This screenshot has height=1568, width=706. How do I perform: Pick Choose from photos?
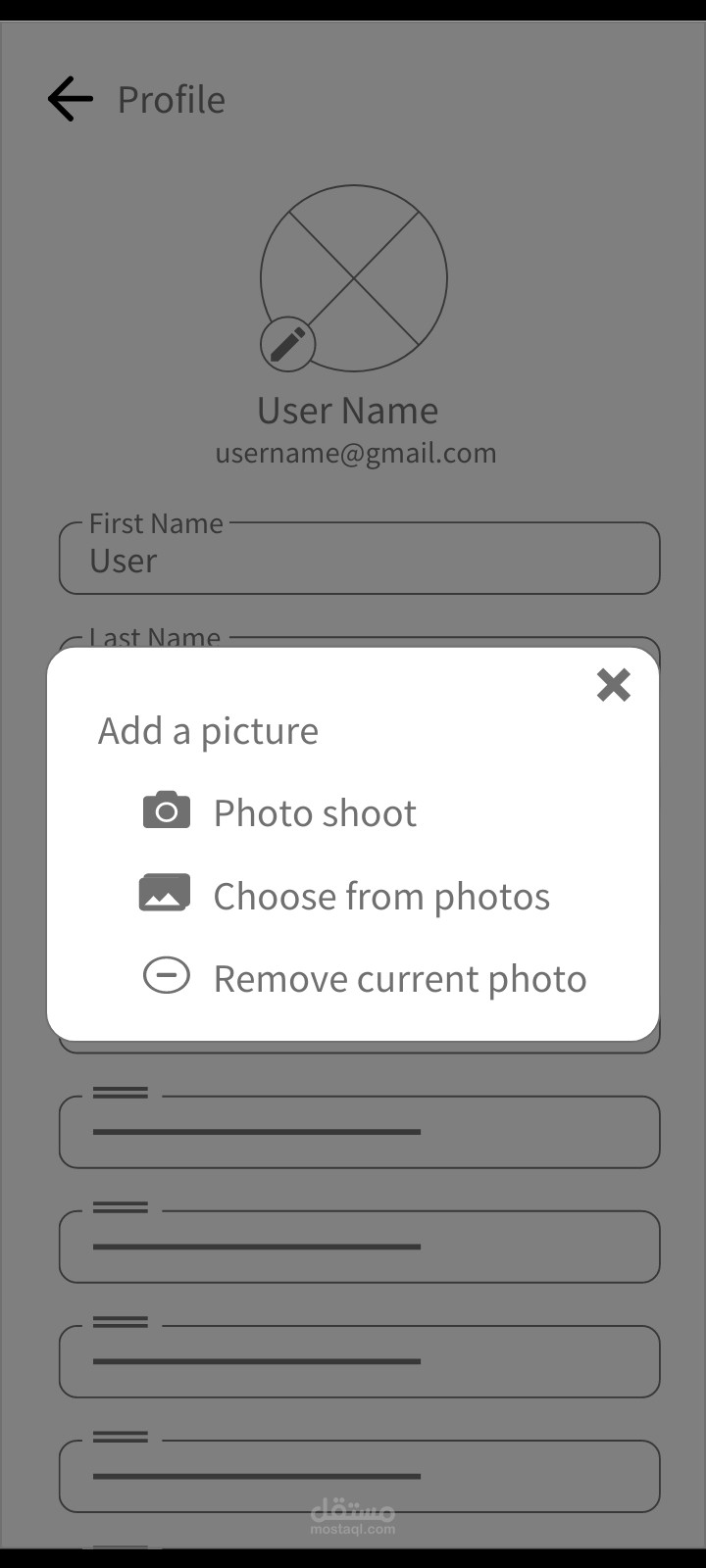pyautogui.click(x=345, y=896)
